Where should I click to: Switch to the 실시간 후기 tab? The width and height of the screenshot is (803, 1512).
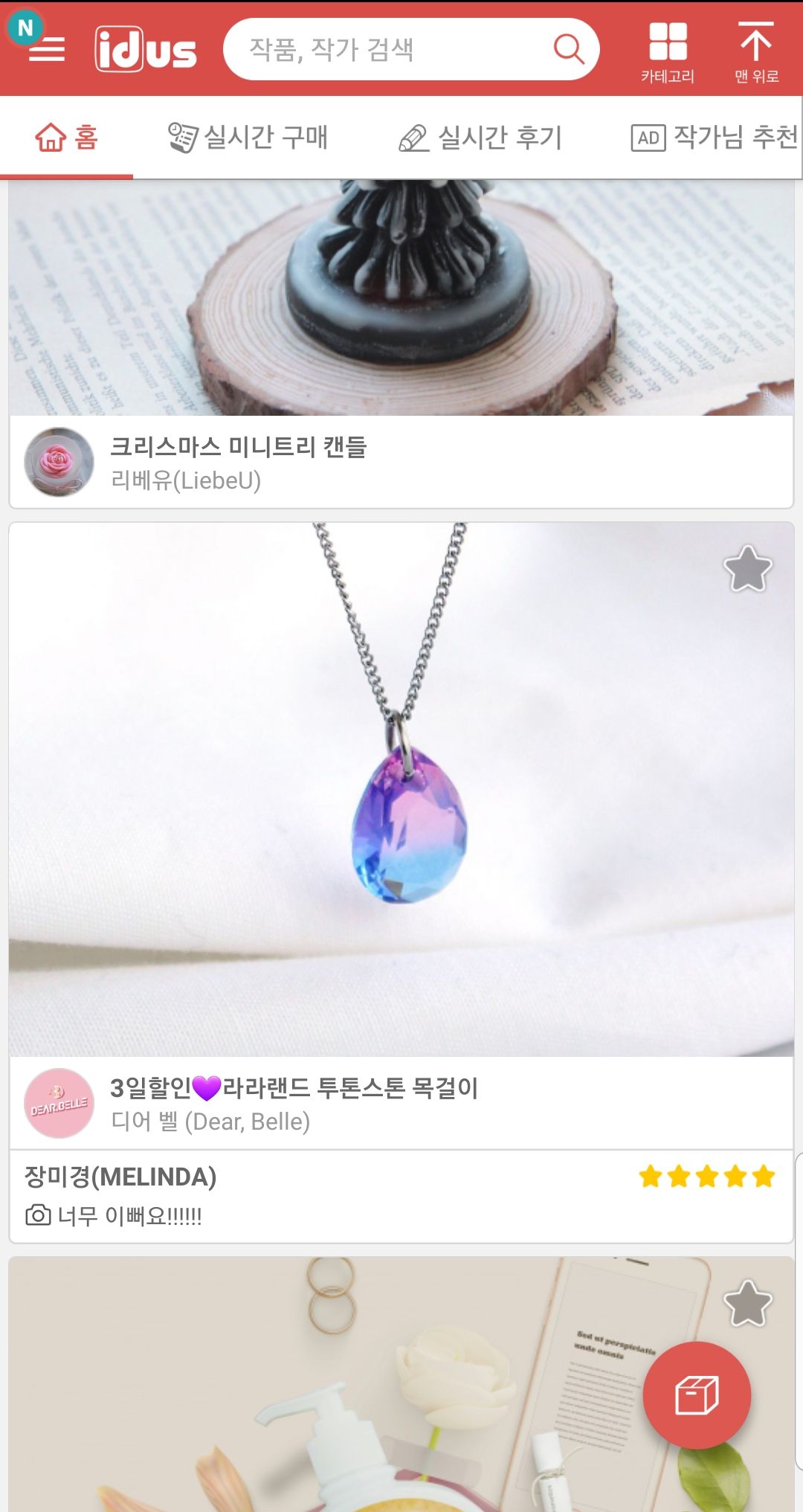point(480,138)
